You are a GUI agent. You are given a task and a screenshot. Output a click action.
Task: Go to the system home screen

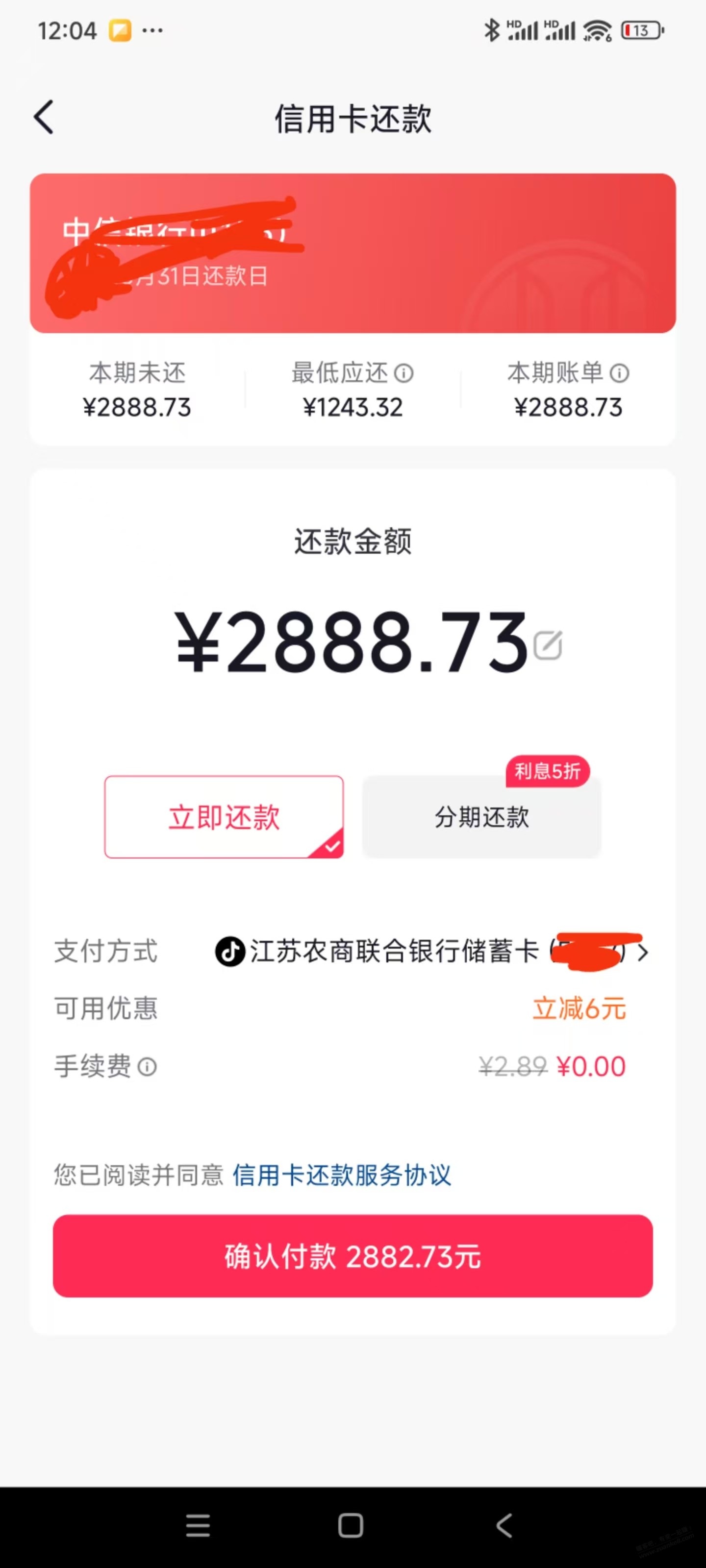click(350, 1525)
